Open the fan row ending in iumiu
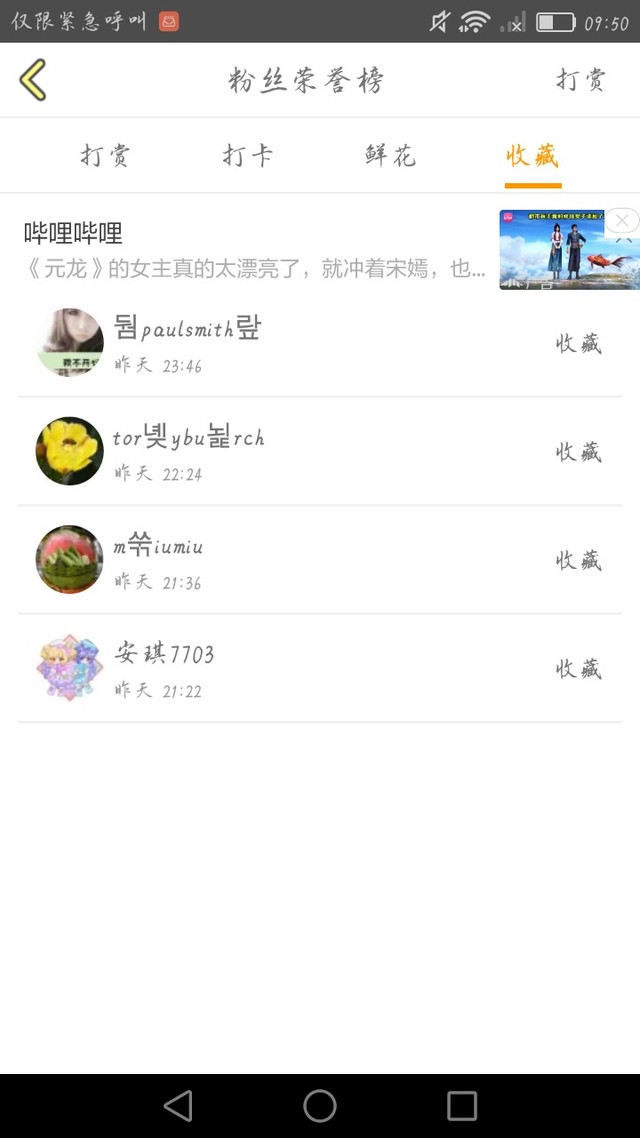This screenshot has height=1138, width=640. [320, 560]
